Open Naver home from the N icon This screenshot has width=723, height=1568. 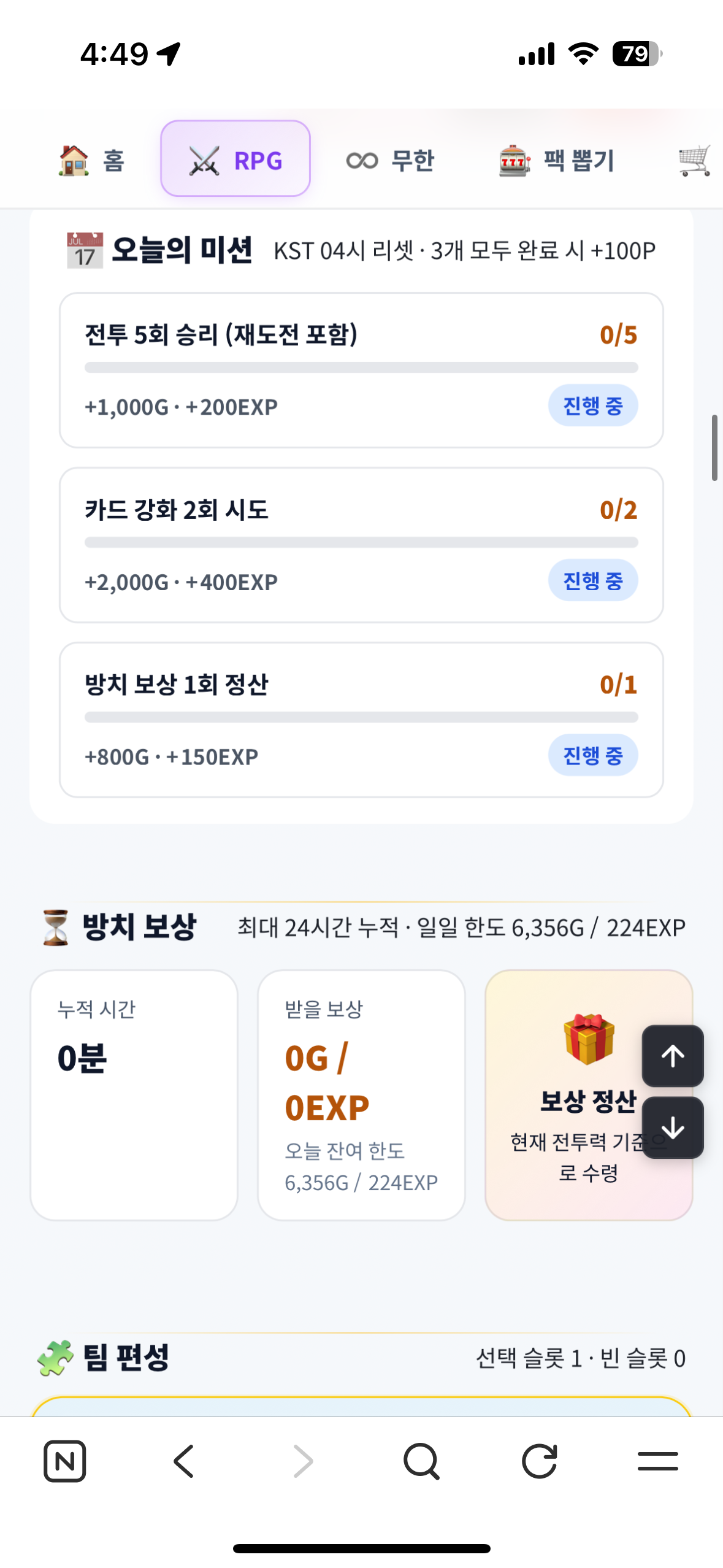[65, 1461]
